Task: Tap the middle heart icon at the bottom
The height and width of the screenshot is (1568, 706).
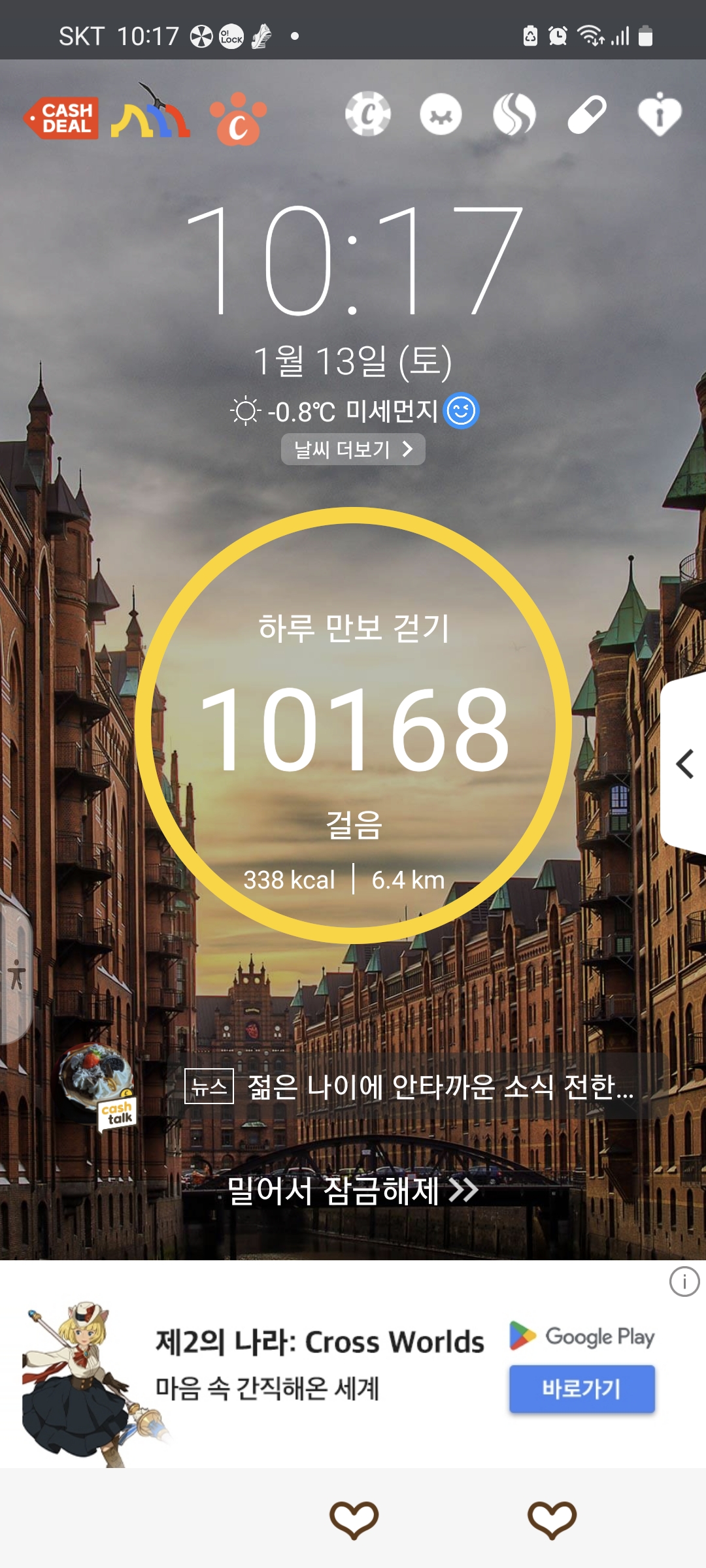Action: click(354, 1519)
